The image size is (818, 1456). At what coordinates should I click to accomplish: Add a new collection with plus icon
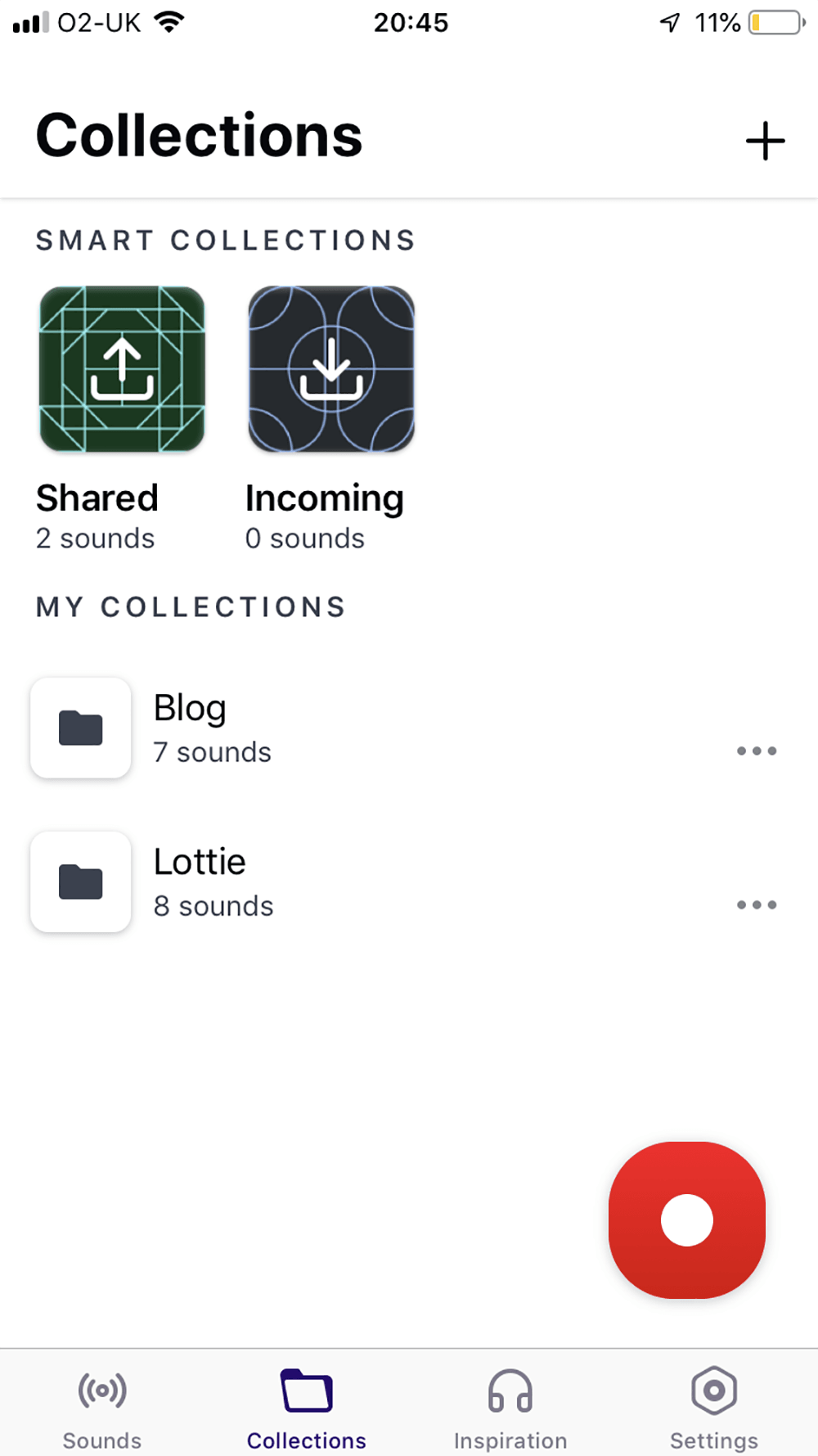(765, 141)
